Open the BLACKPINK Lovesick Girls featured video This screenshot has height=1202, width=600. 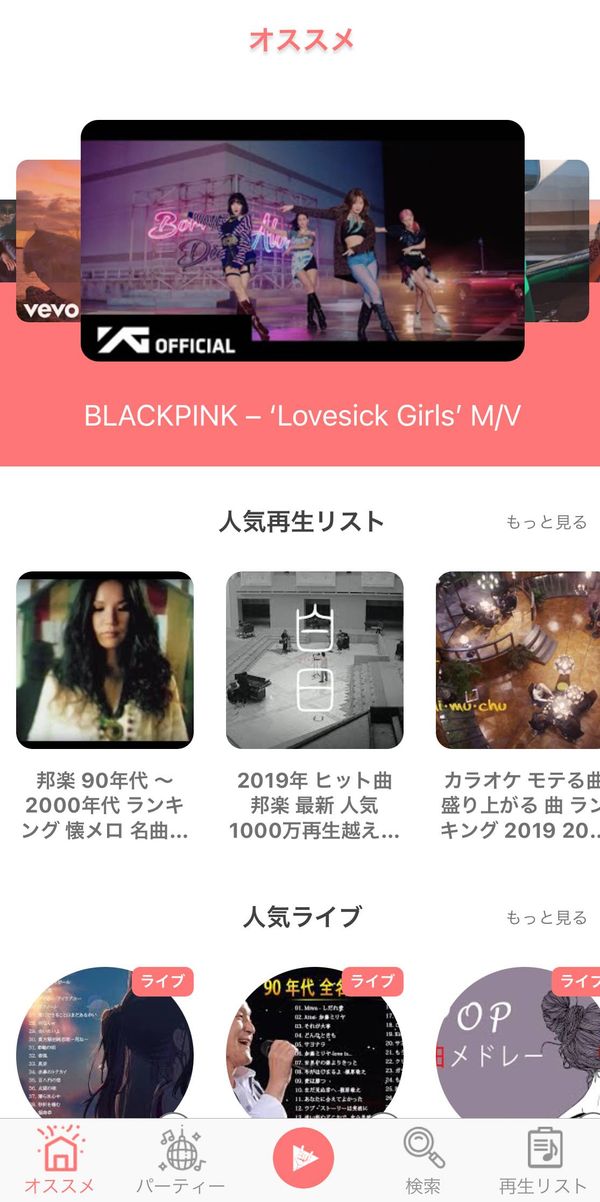302,240
